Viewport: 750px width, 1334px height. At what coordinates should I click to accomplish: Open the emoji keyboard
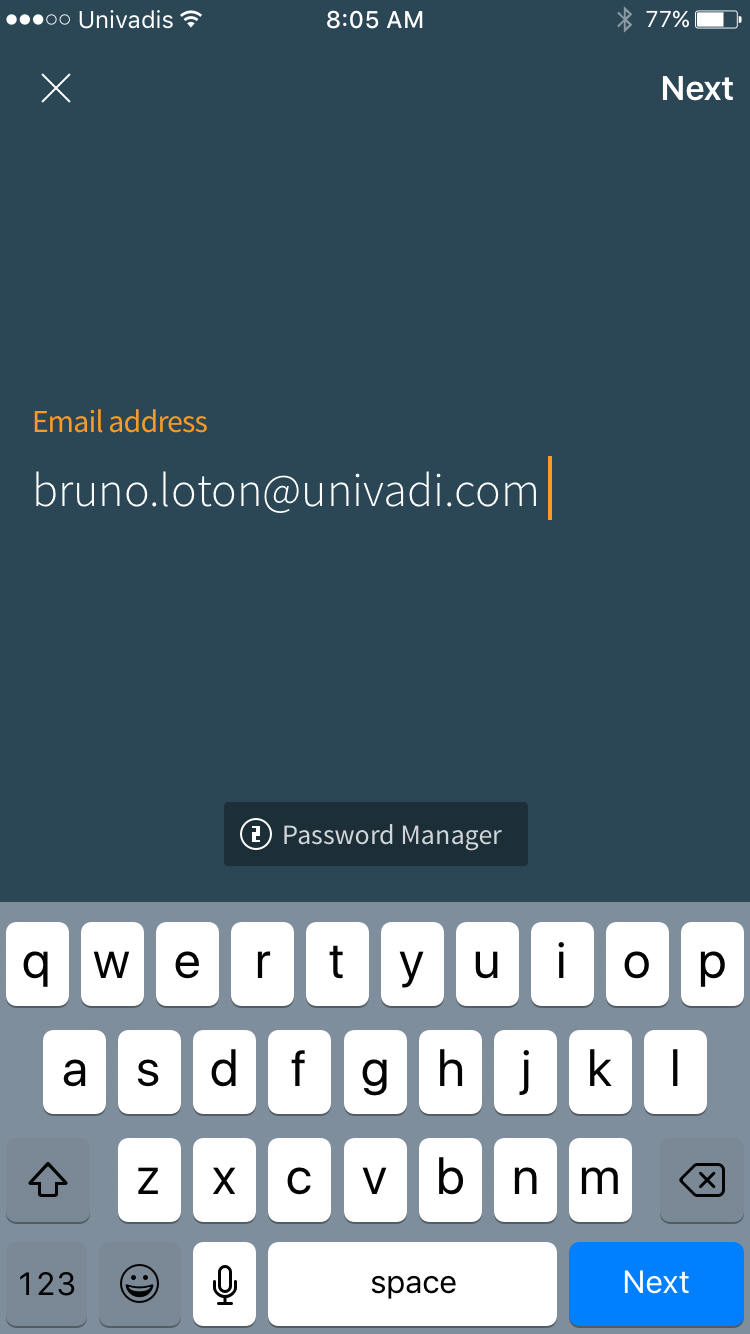pos(140,1283)
